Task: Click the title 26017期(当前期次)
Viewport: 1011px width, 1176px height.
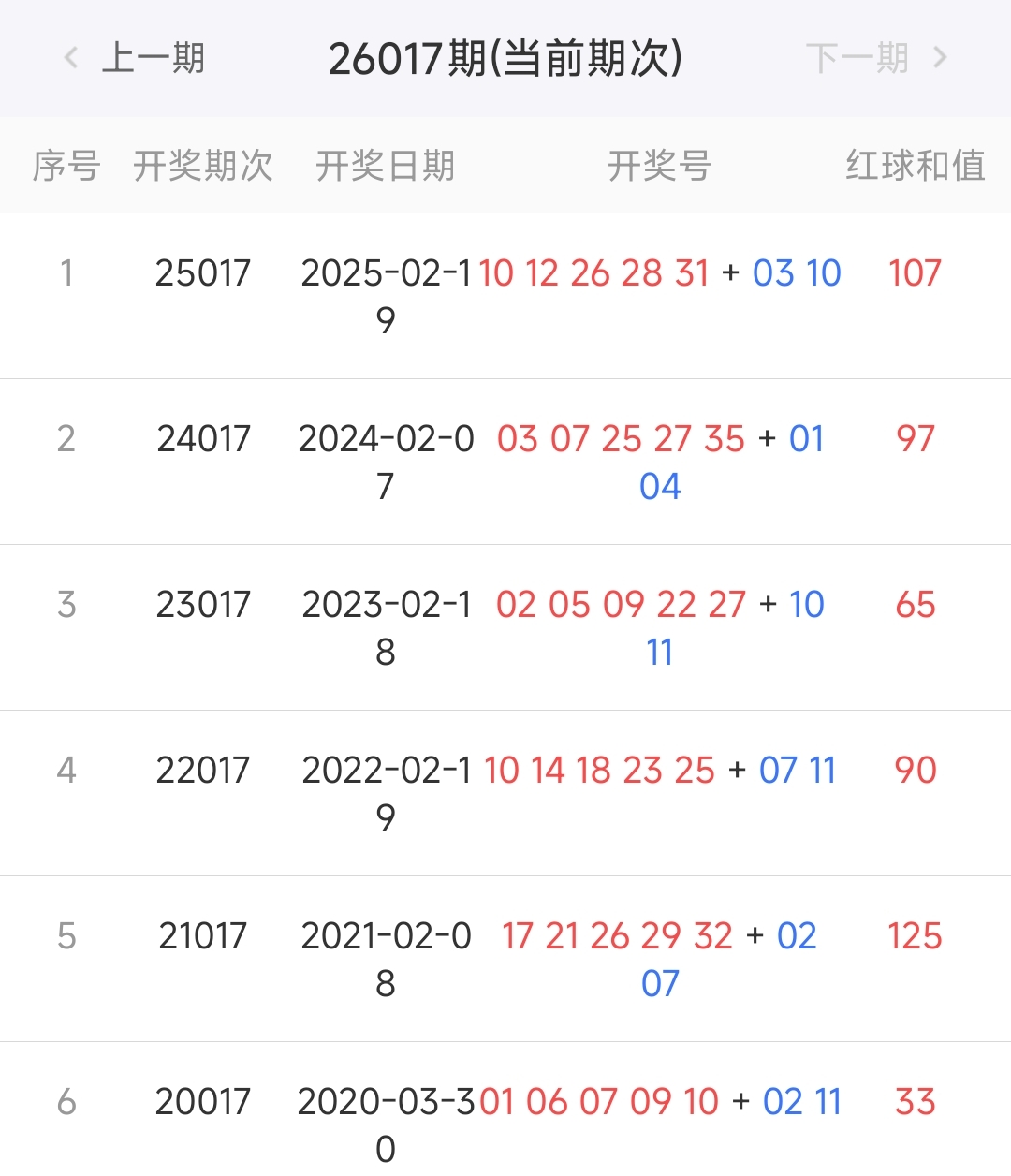Action: coord(505,58)
